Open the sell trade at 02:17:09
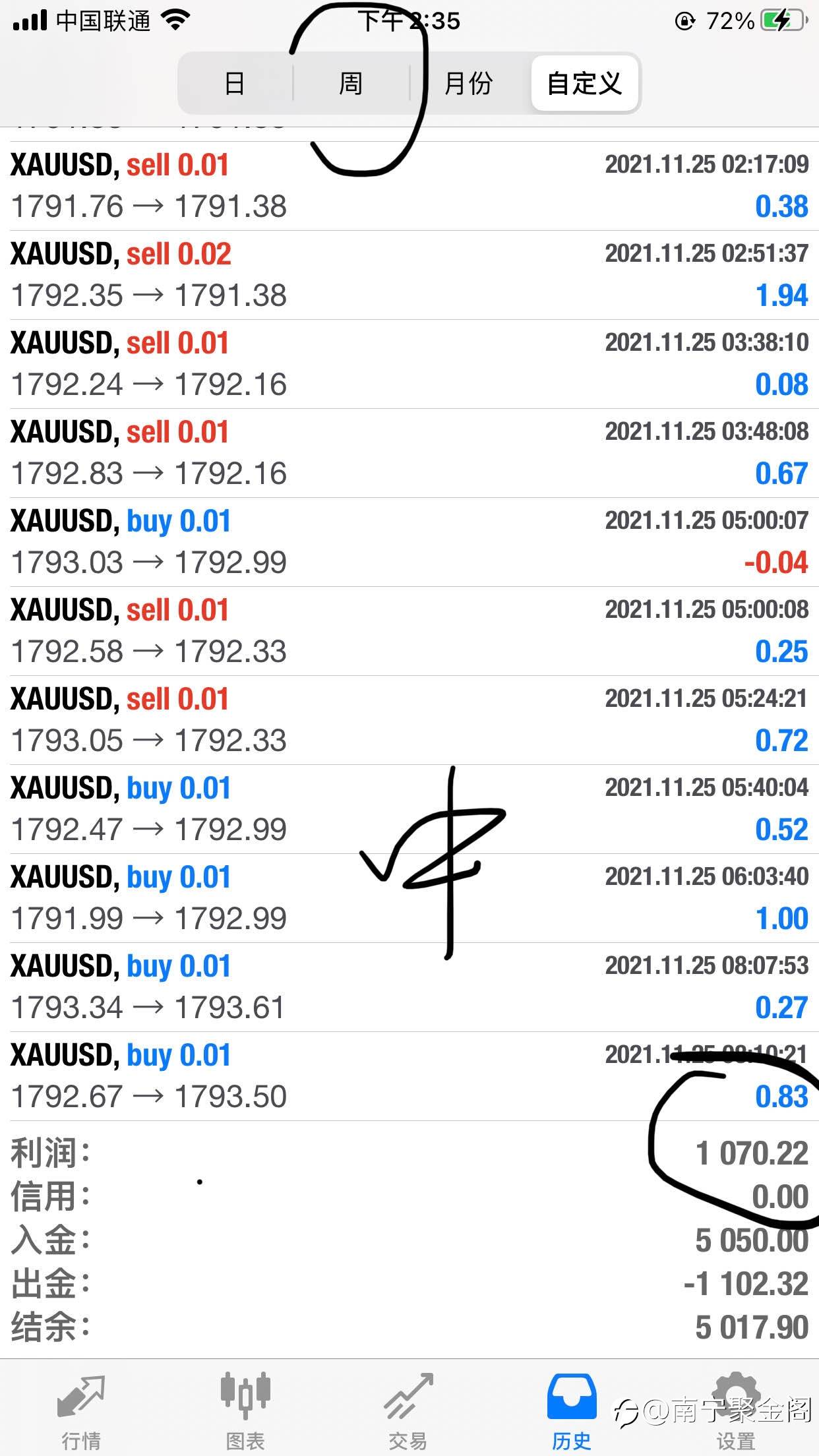Screen dimensions: 819x1456 [409, 186]
